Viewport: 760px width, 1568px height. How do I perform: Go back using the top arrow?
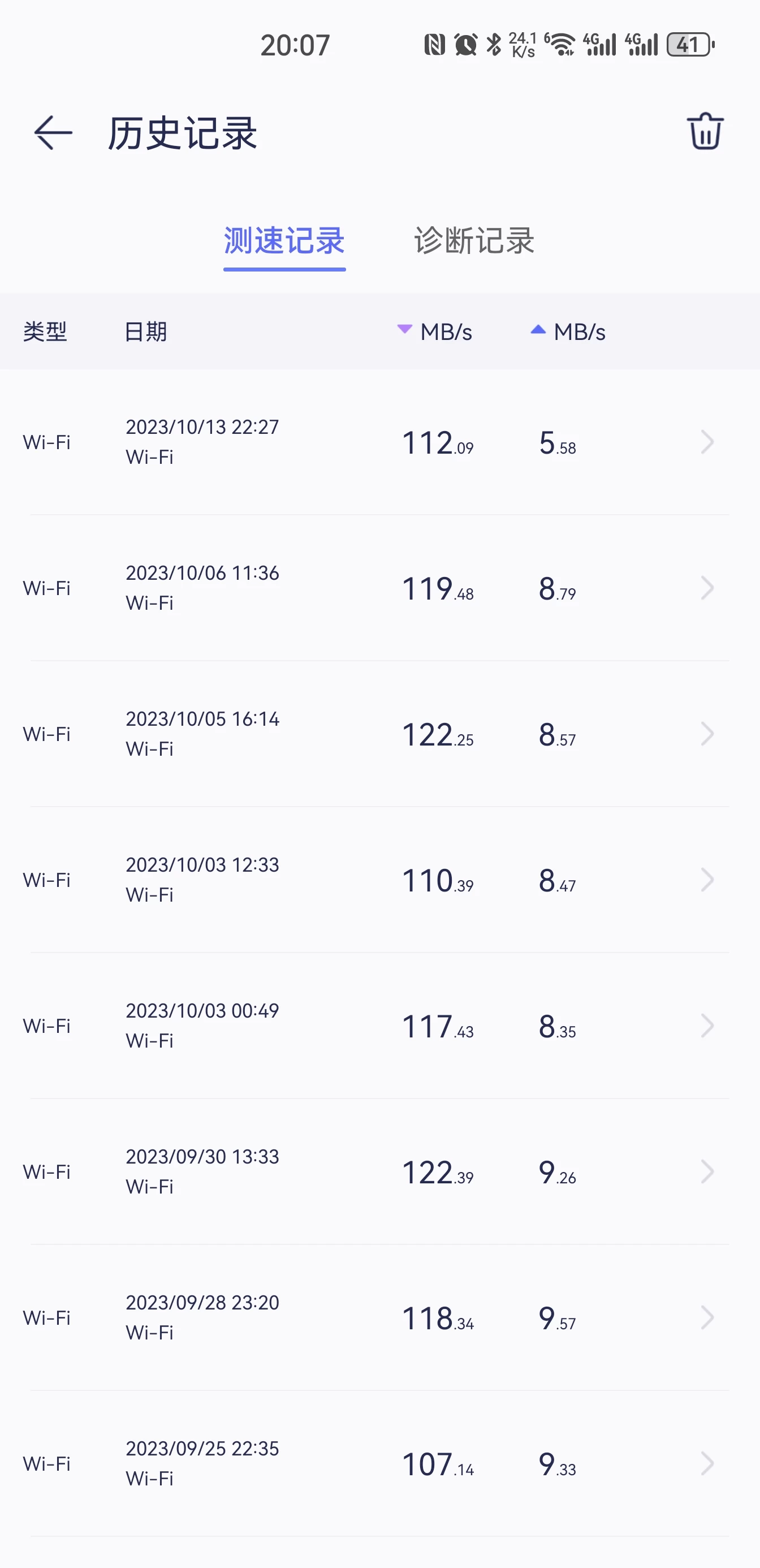click(x=53, y=133)
